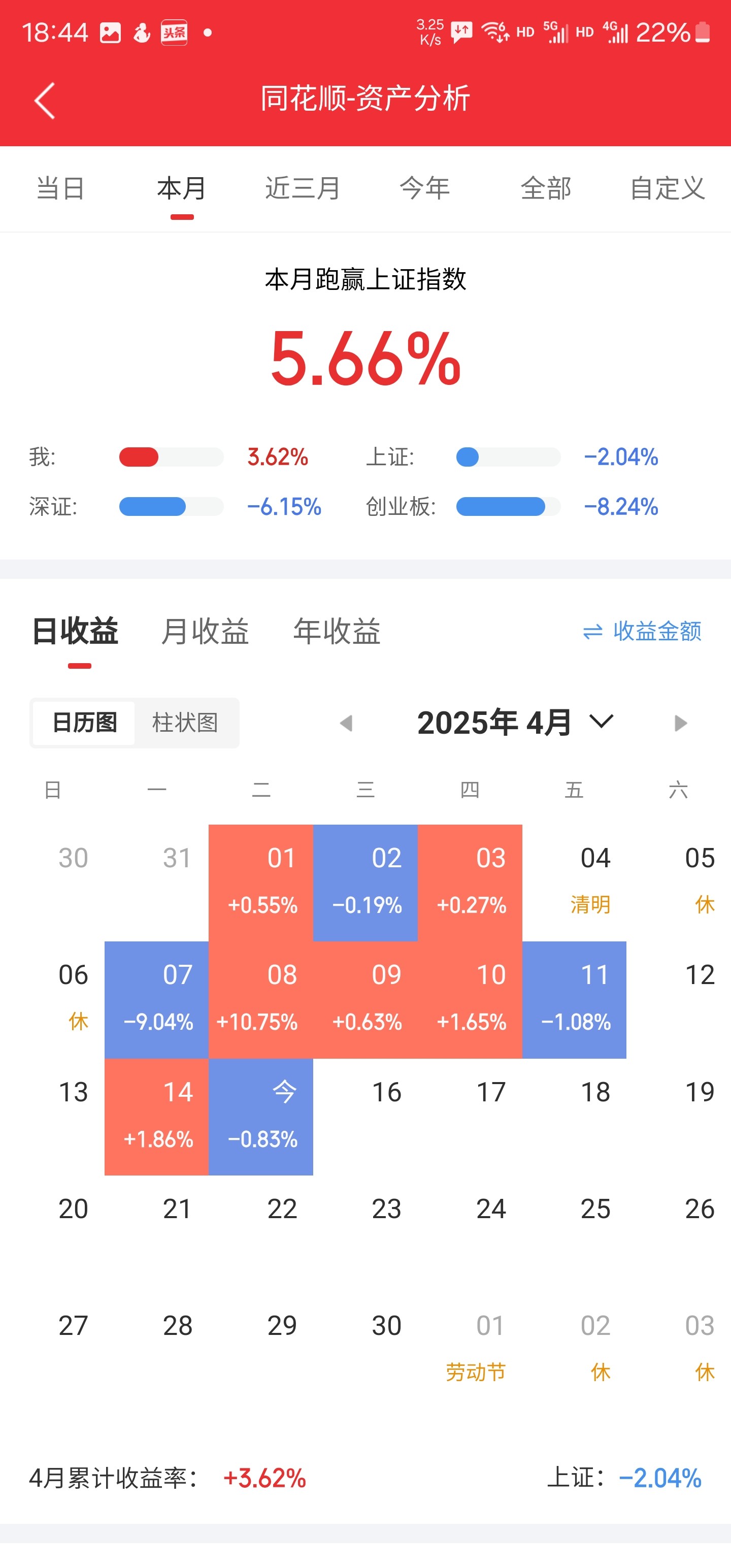Go to the next month
The height and width of the screenshot is (1568, 731).
pyautogui.click(x=680, y=723)
